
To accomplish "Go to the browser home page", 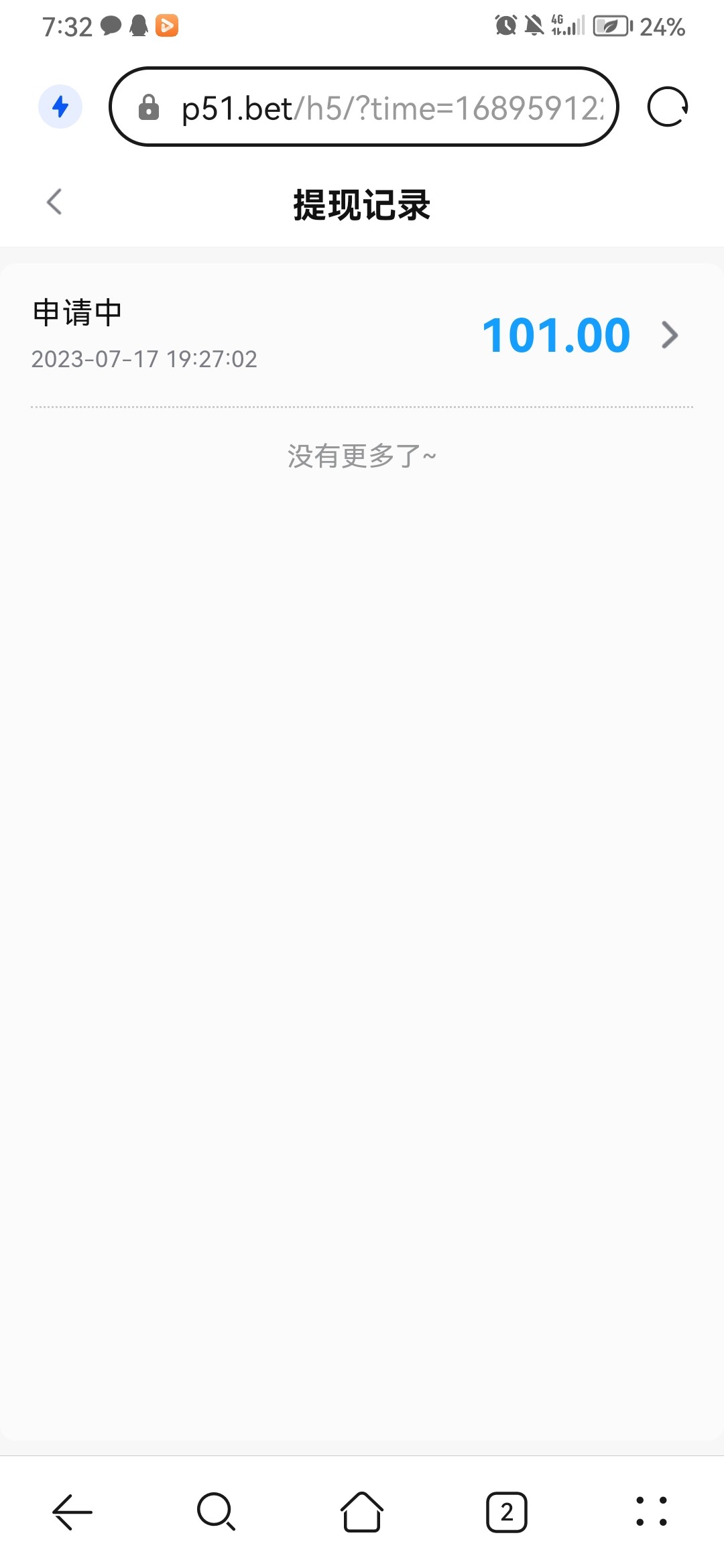I will click(362, 1512).
